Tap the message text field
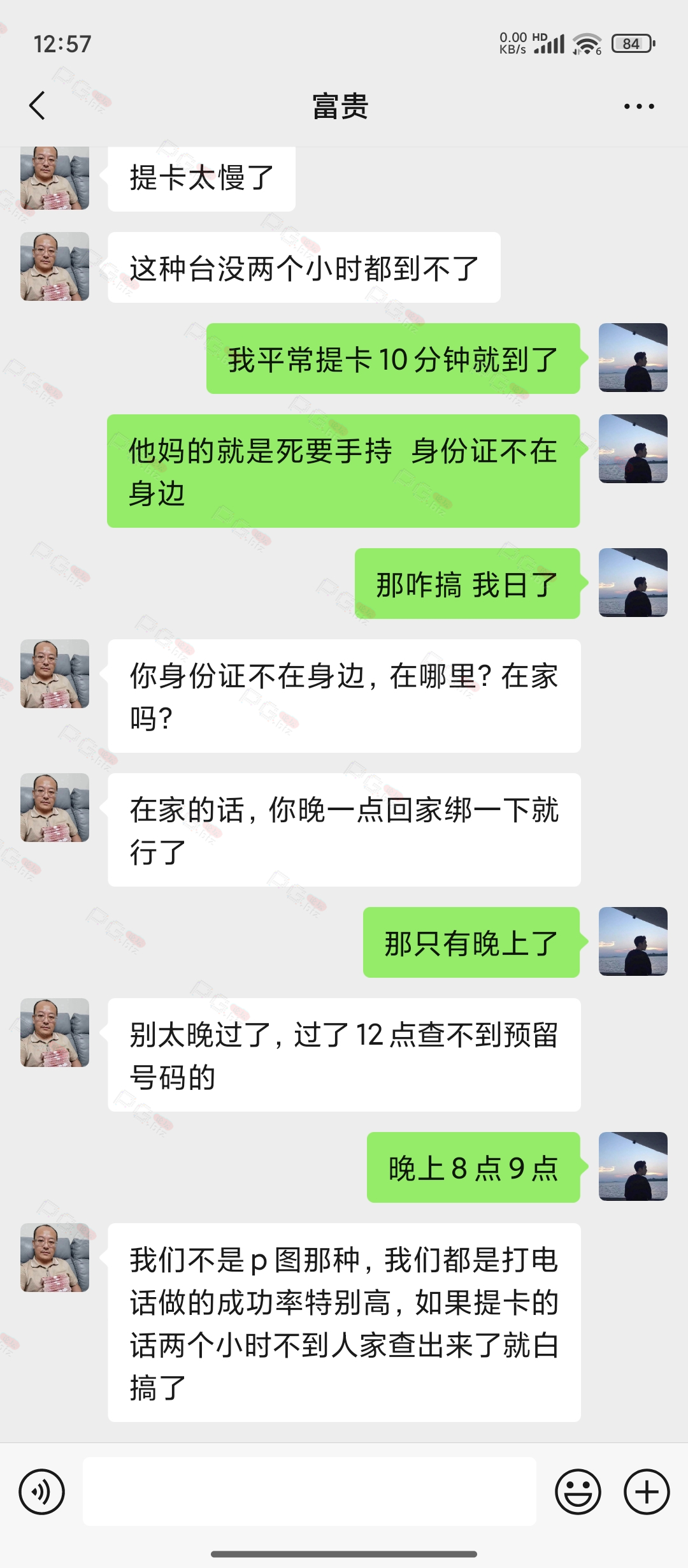The width and height of the screenshot is (688, 1568). pyautogui.click(x=310, y=1492)
